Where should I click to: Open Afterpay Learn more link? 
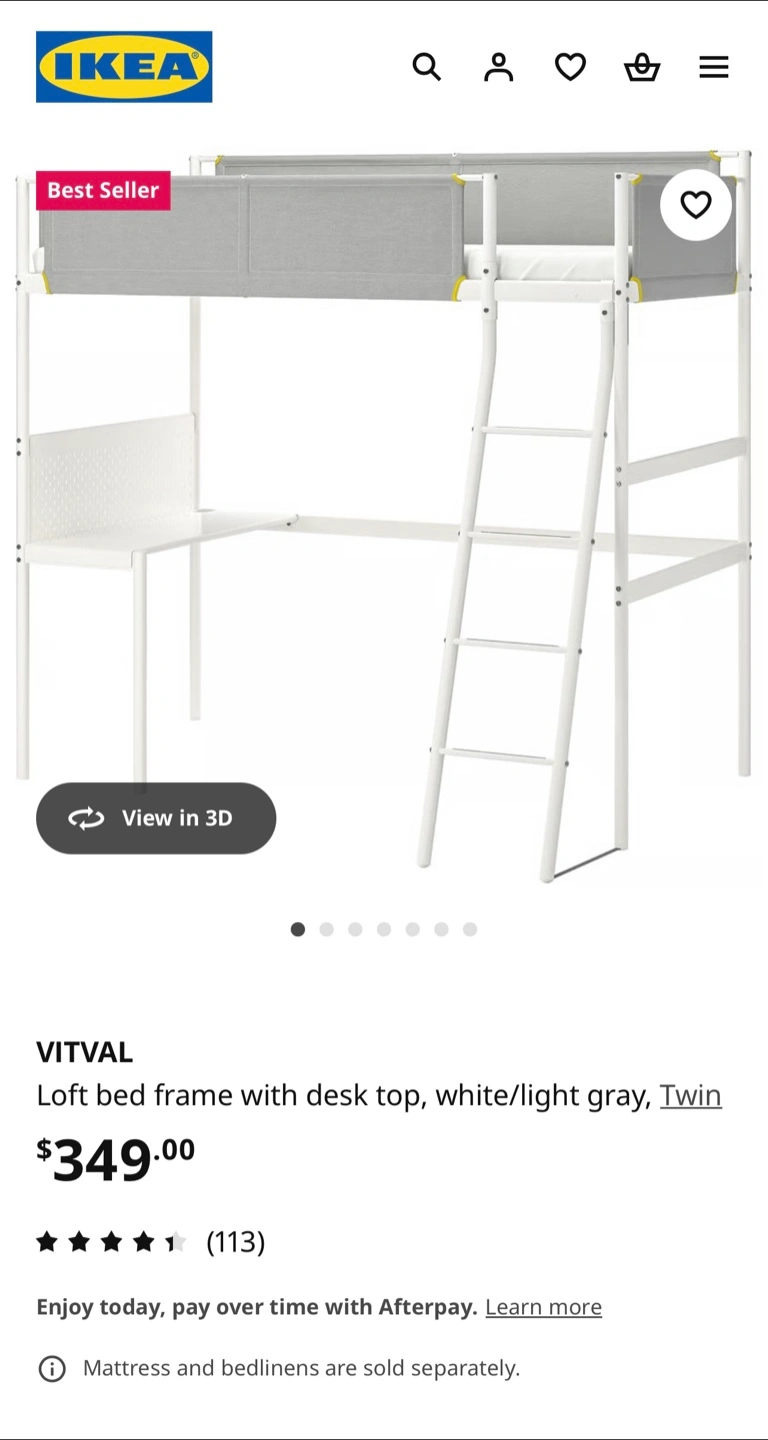(543, 1307)
